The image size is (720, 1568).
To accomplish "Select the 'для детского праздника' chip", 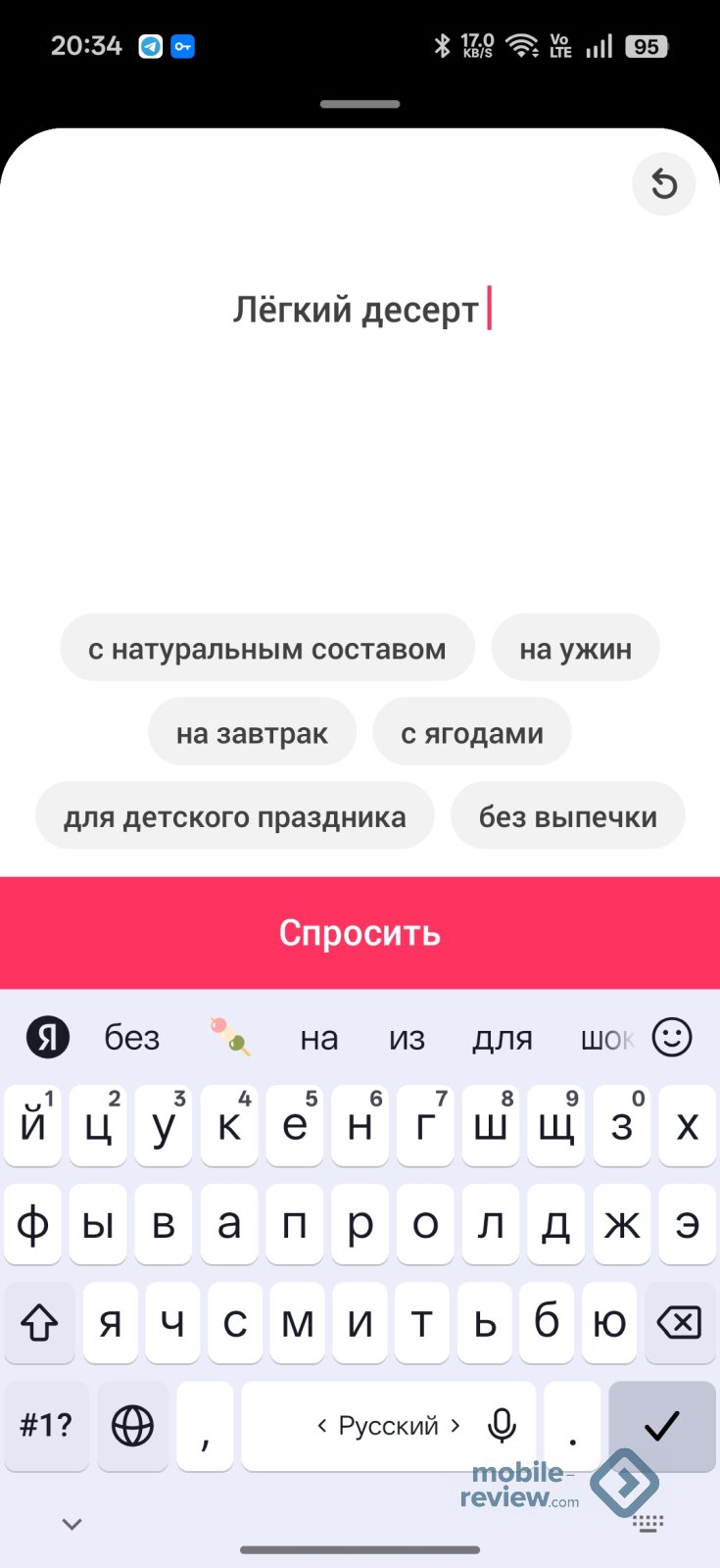I will click(235, 817).
